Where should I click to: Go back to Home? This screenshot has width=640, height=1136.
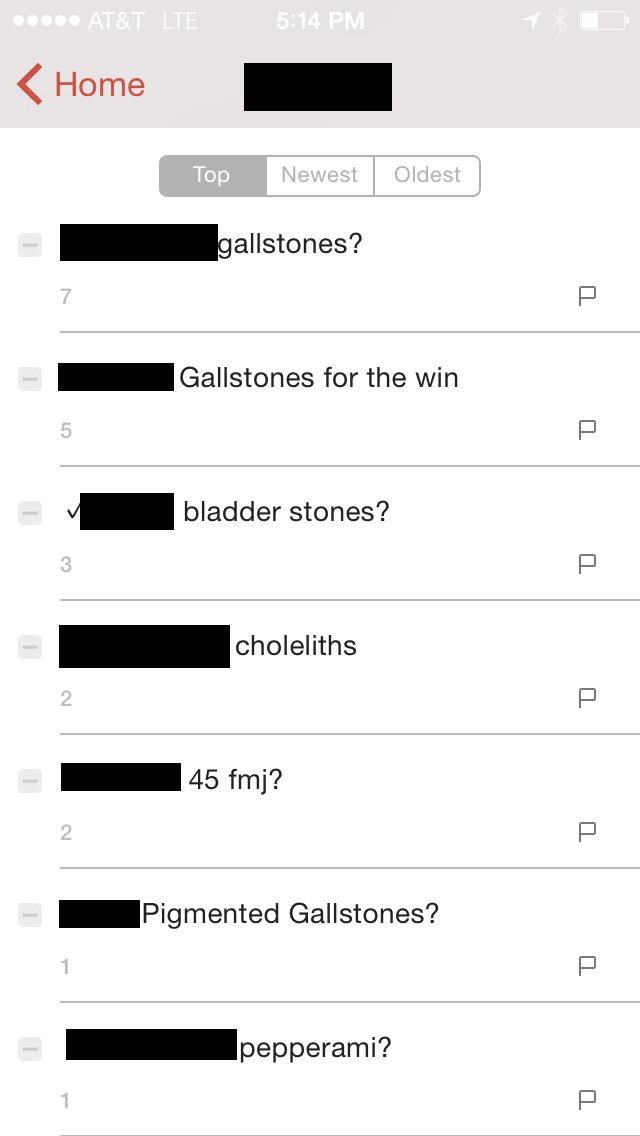point(82,85)
